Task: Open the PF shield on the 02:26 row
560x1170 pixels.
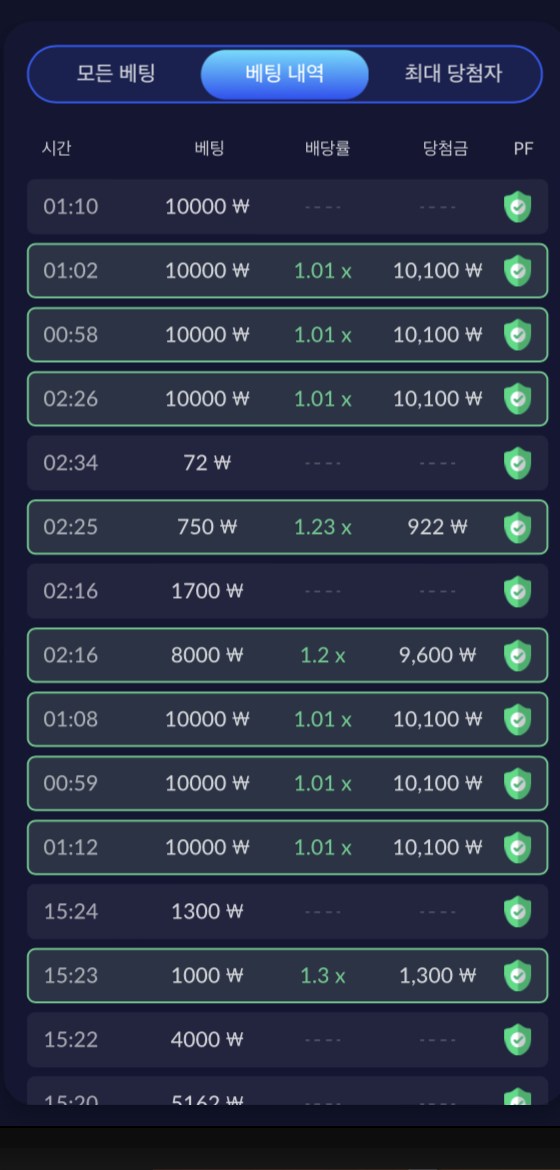Action: (517, 399)
